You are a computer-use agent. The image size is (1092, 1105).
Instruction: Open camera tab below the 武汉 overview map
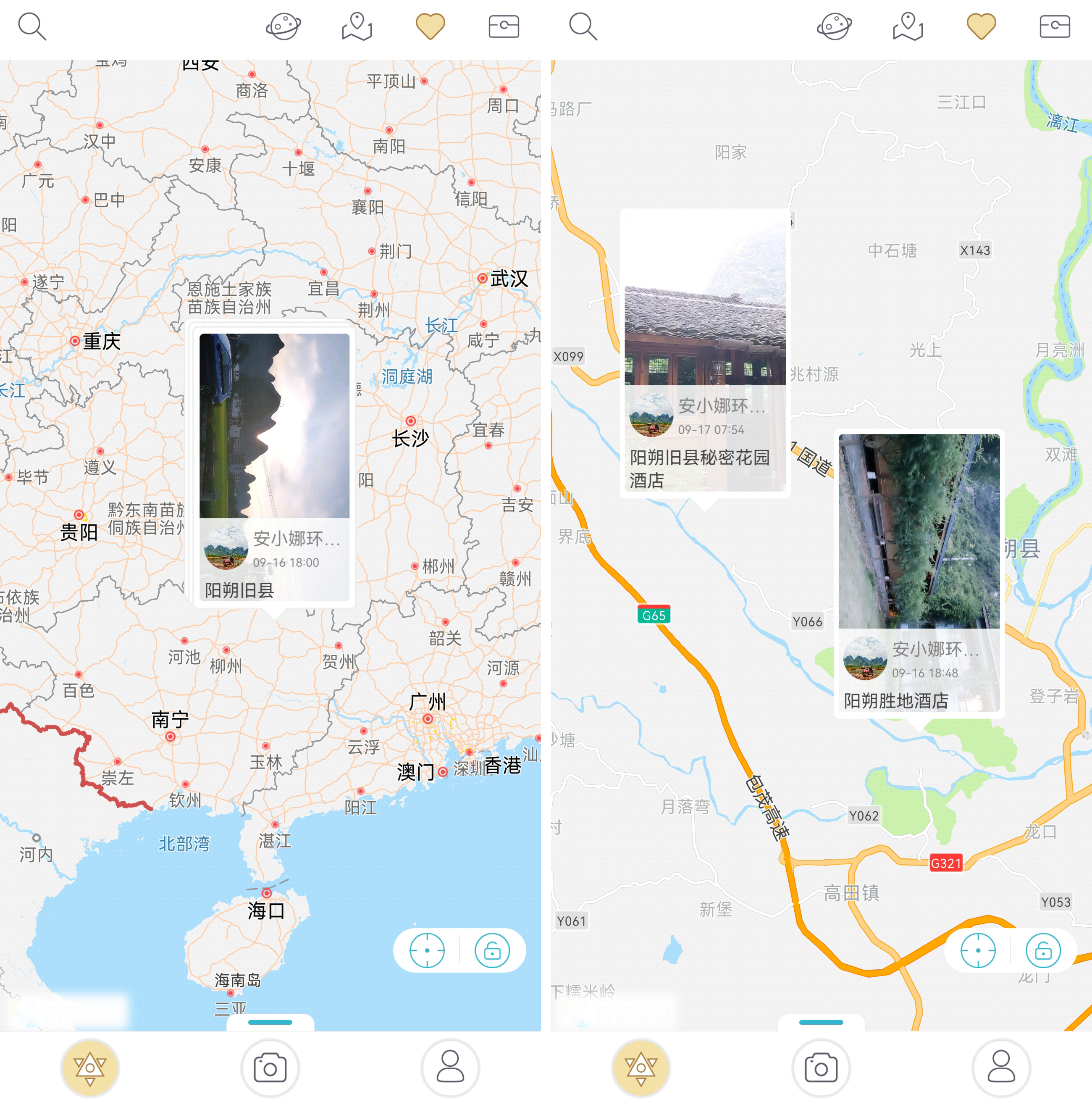270,1067
